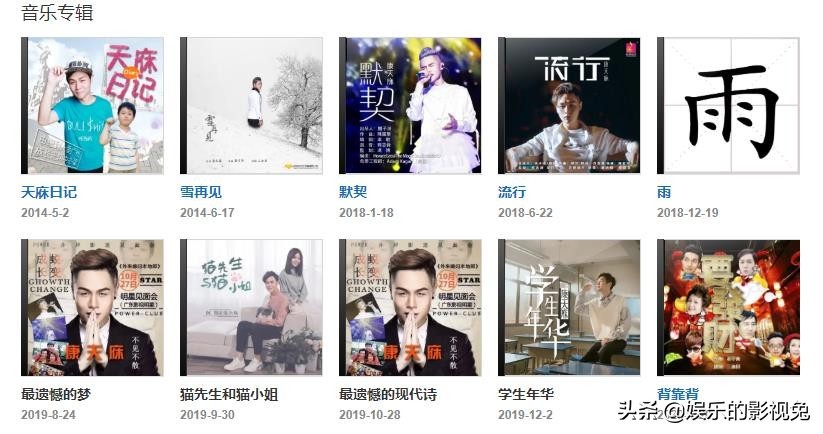Screen dimensions: 823x434
Task: Open the 最遗憾的现代诗 album cover
Action: [410, 308]
